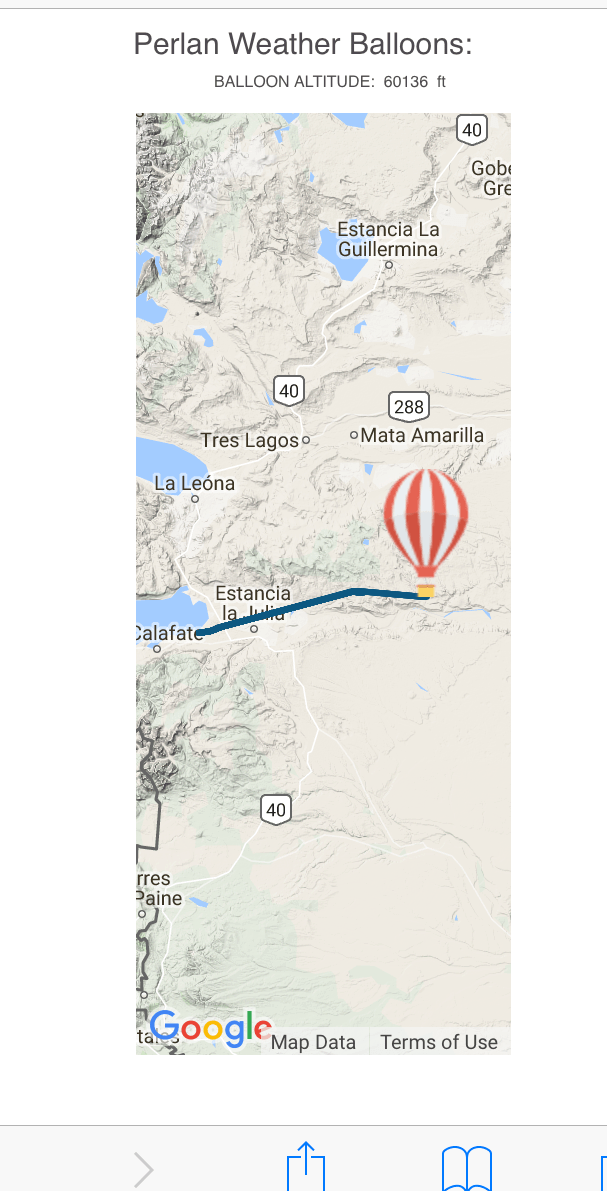This screenshot has height=1191, width=607.
Task: Open the Safari share sheet
Action: (x=306, y=1167)
